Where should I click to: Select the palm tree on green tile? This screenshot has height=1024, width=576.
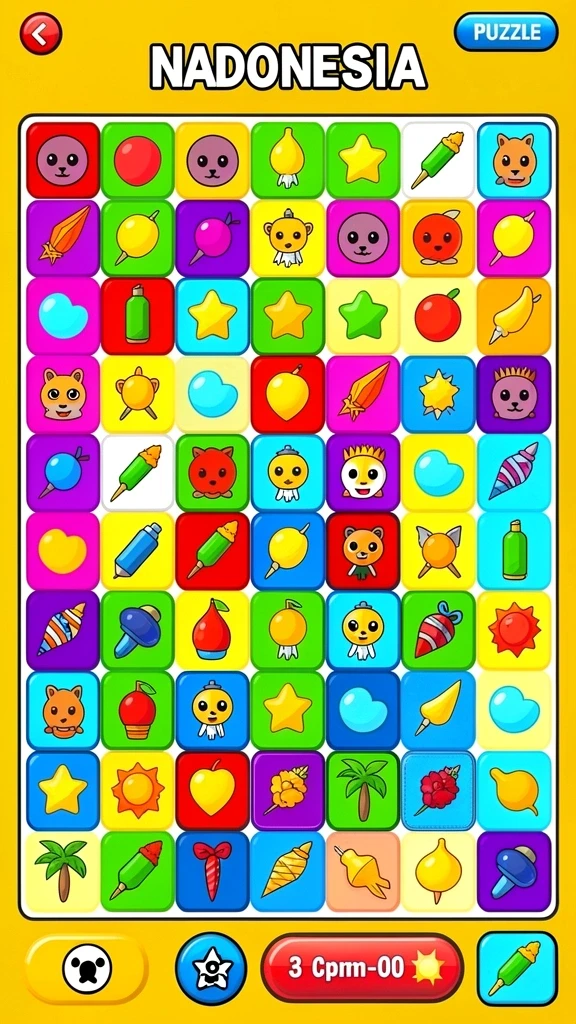click(x=362, y=790)
